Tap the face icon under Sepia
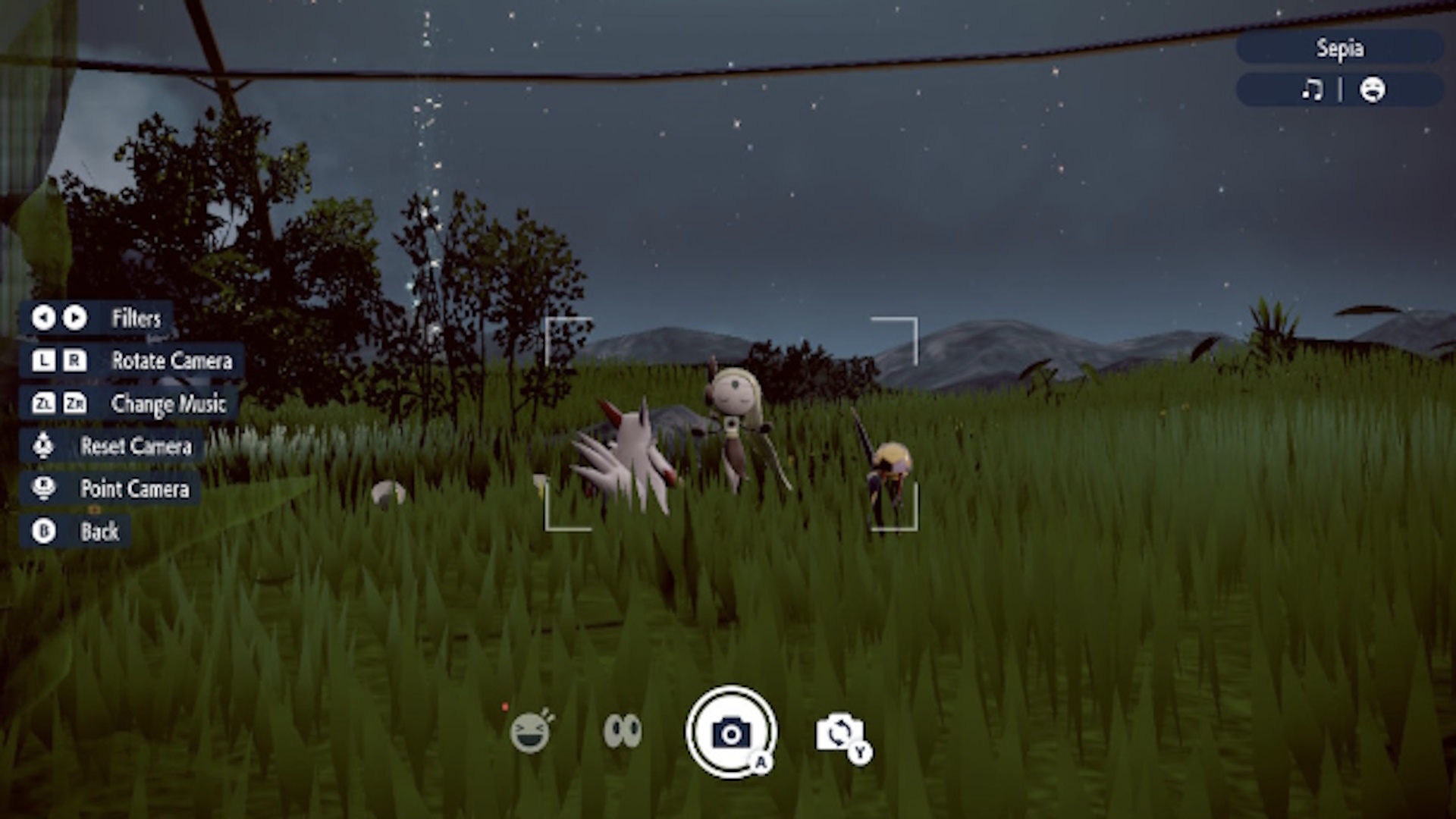The width and height of the screenshot is (1456, 819). 1372,90
